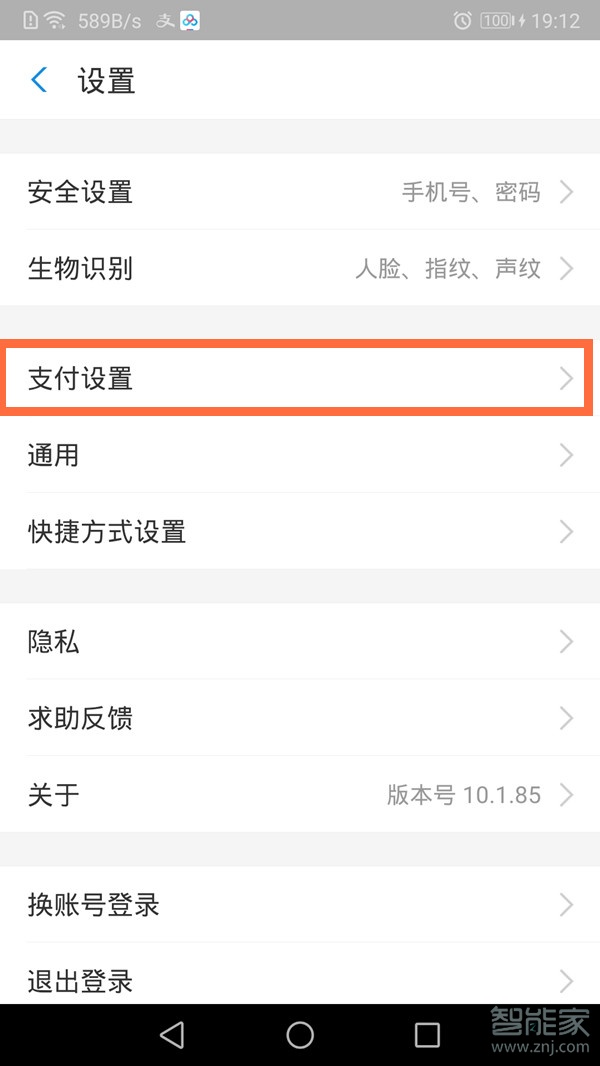The height and width of the screenshot is (1066, 600).
Task: Open the 隐私 settings
Action: click(300, 641)
